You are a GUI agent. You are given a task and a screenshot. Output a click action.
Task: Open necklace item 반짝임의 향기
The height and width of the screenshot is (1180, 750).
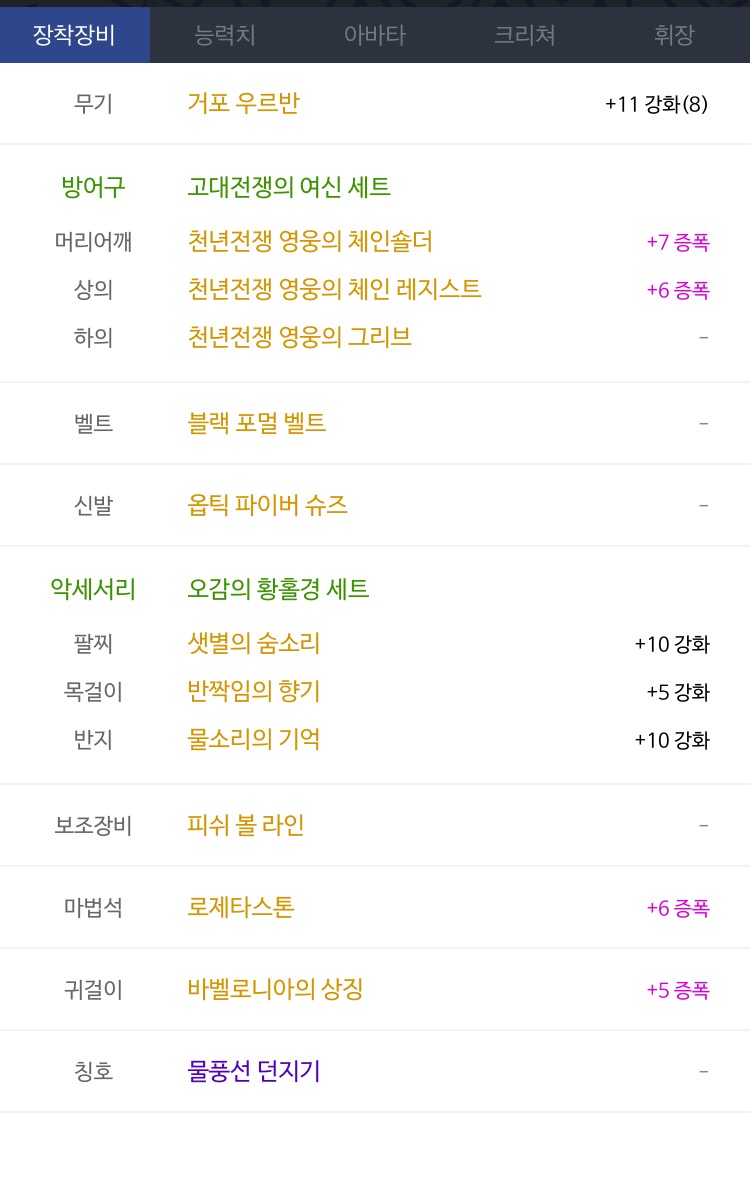pos(254,691)
